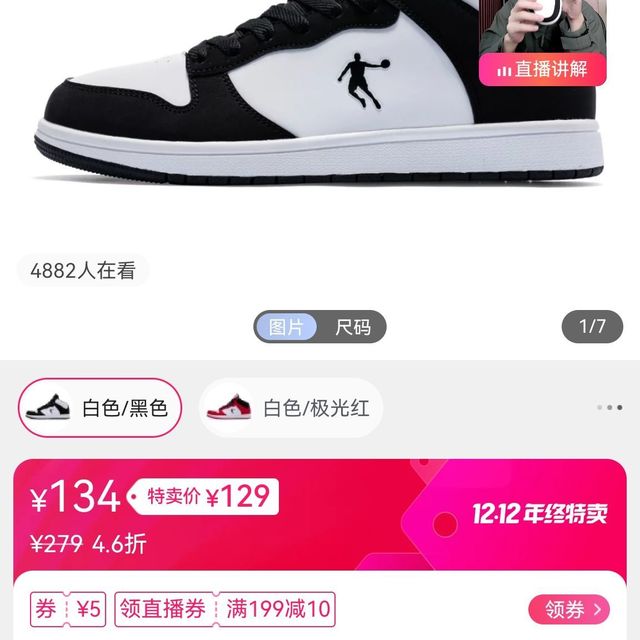Open the 满199减10 discount offer
The image size is (640, 640).
pos(279,609)
